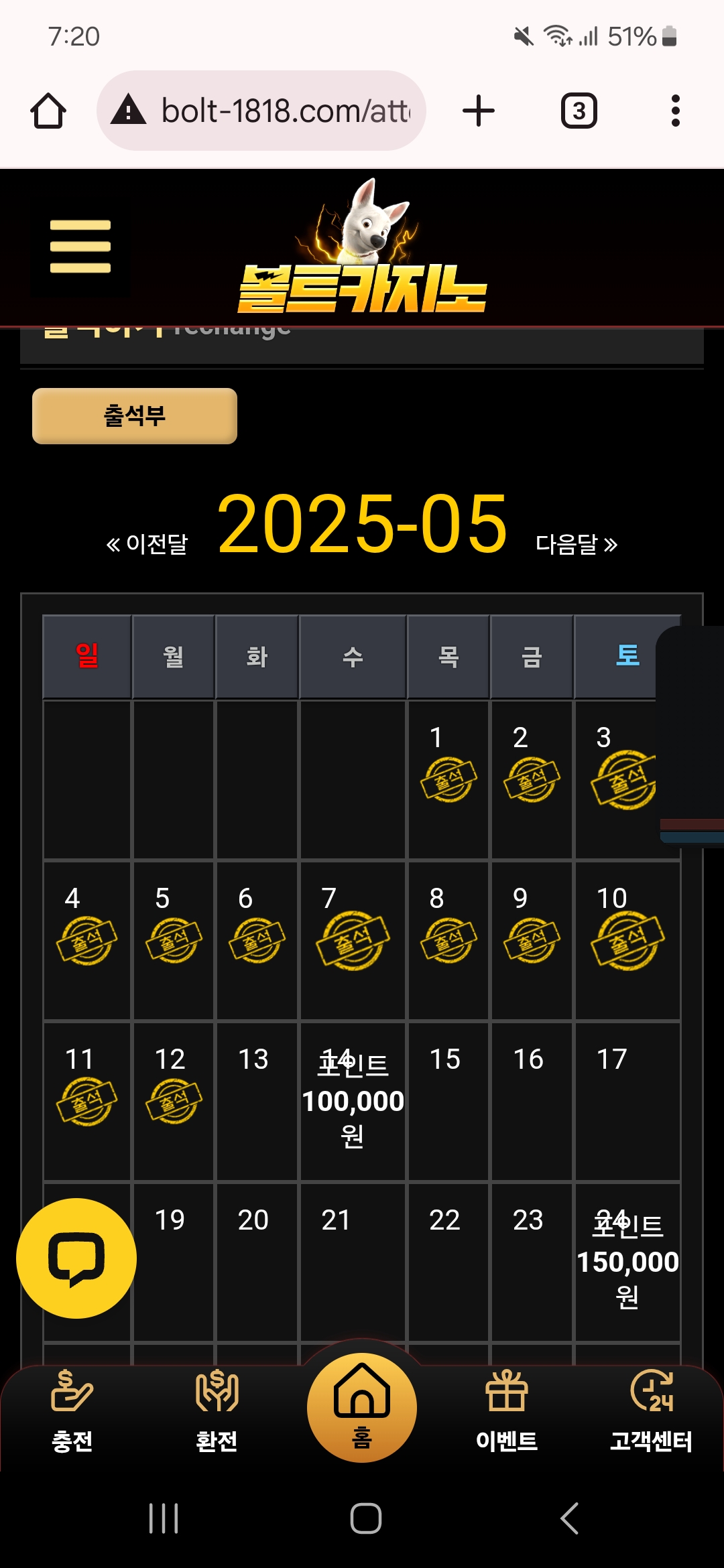Open 고객센터 customer support
Image resolution: width=724 pixels, height=1568 pixels.
click(x=651, y=1411)
